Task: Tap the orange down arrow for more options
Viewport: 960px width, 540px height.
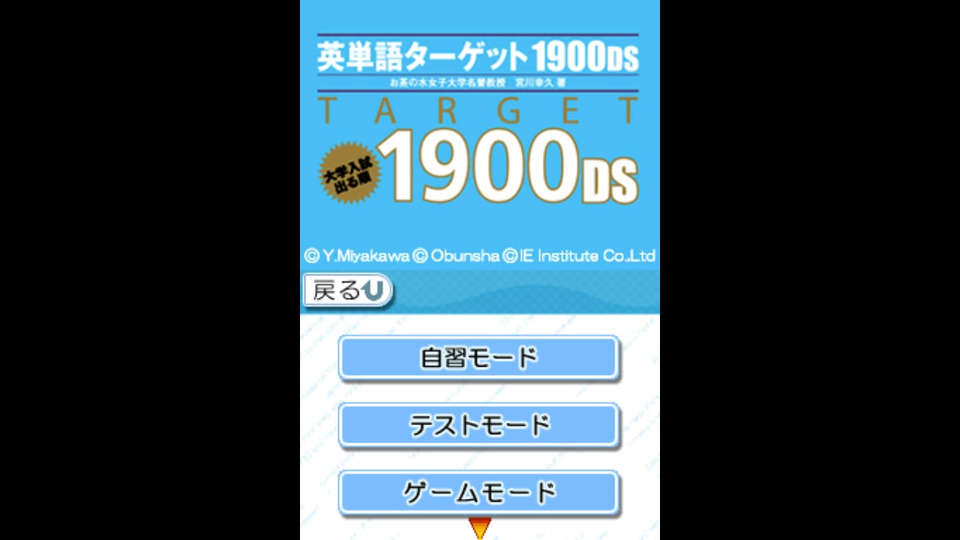Action: [480, 528]
